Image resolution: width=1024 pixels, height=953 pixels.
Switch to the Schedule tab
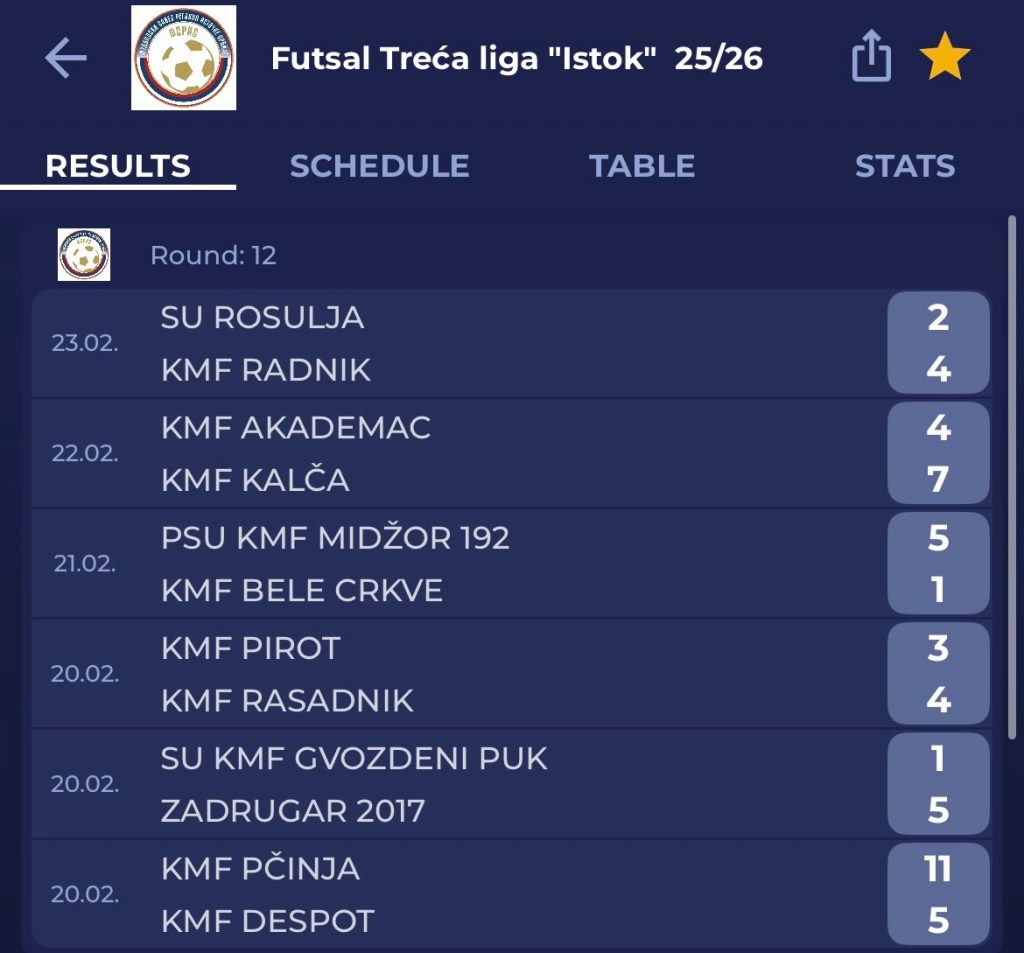pyautogui.click(x=379, y=166)
